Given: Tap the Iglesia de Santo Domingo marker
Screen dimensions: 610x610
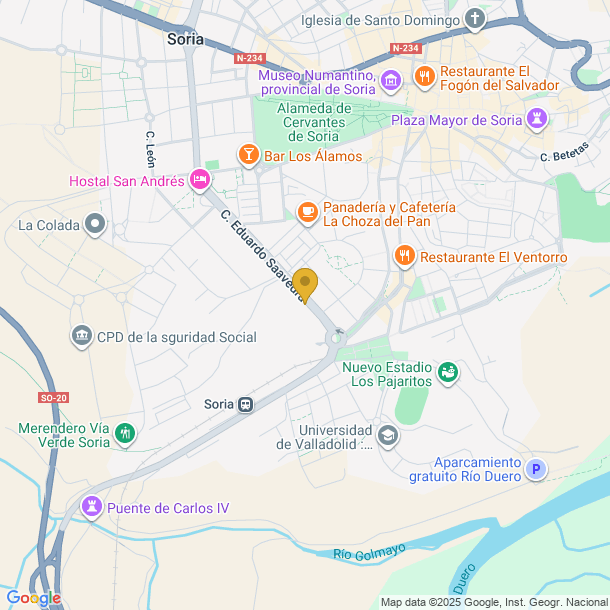Looking at the screenshot, I should click(x=475, y=19).
